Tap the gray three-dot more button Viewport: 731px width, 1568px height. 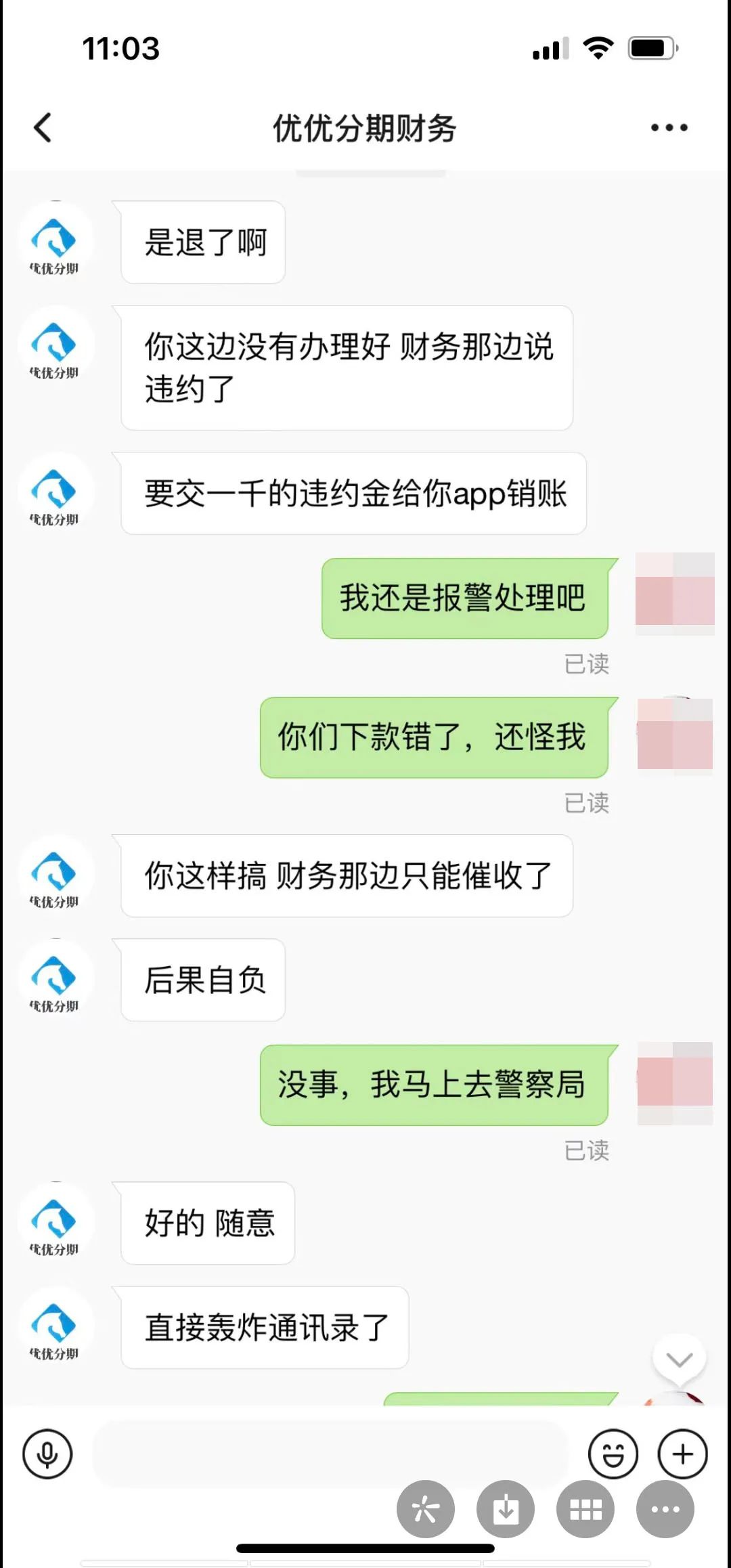pos(665,1509)
